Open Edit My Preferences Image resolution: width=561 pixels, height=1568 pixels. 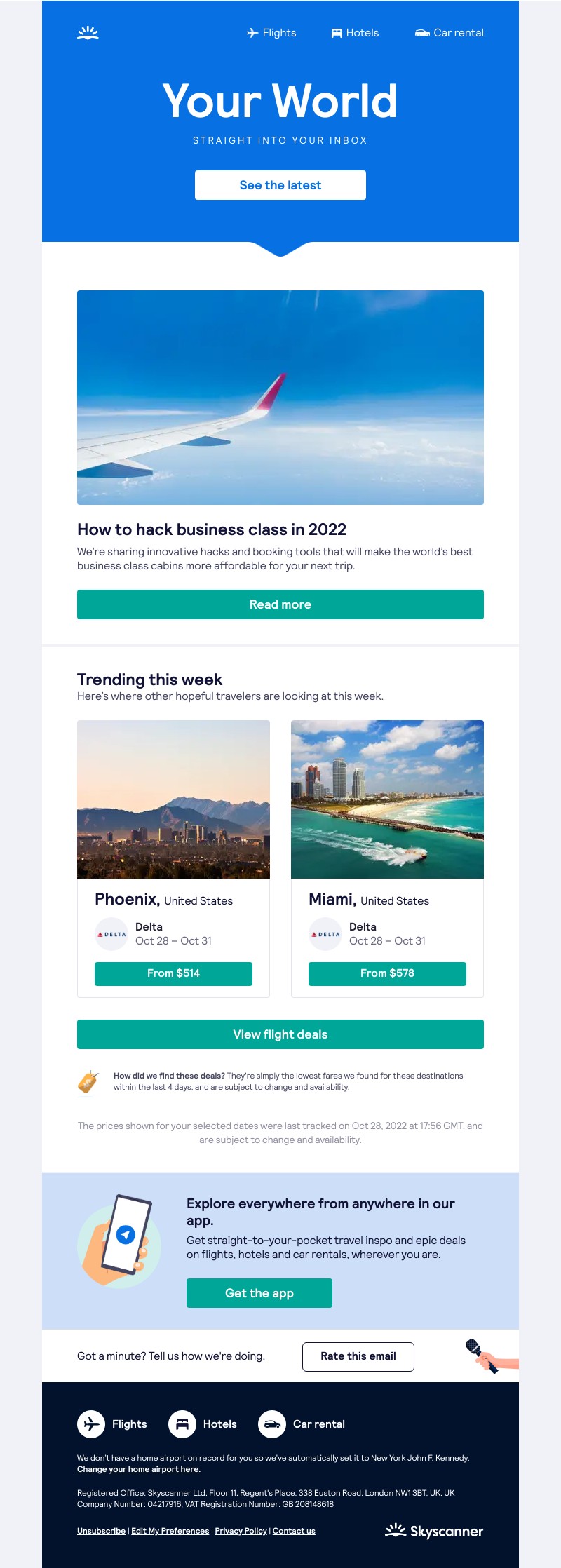click(x=170, y=1531)
